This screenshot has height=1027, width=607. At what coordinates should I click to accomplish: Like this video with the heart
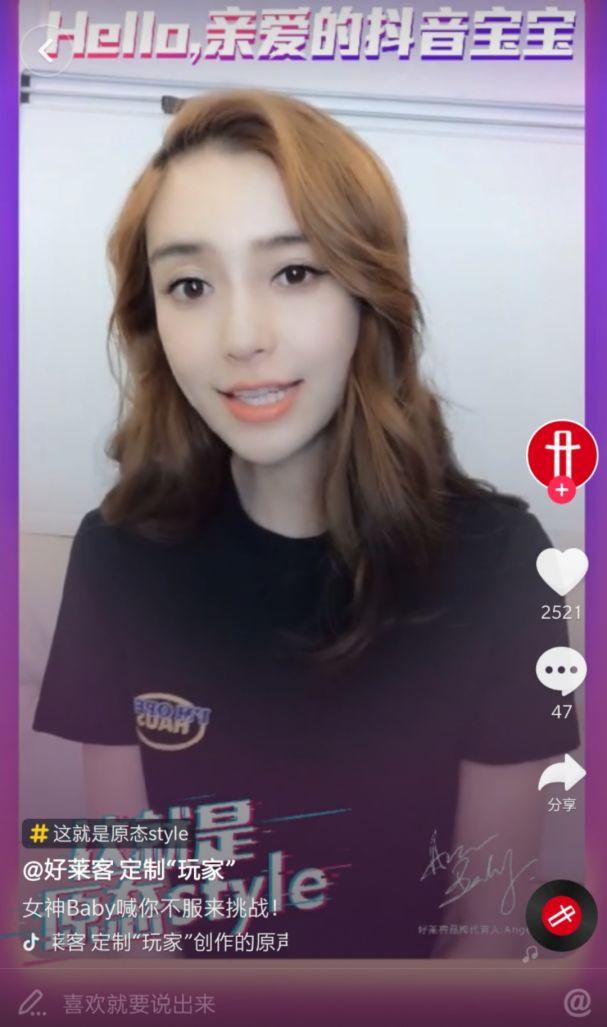[x=562, y=572]
